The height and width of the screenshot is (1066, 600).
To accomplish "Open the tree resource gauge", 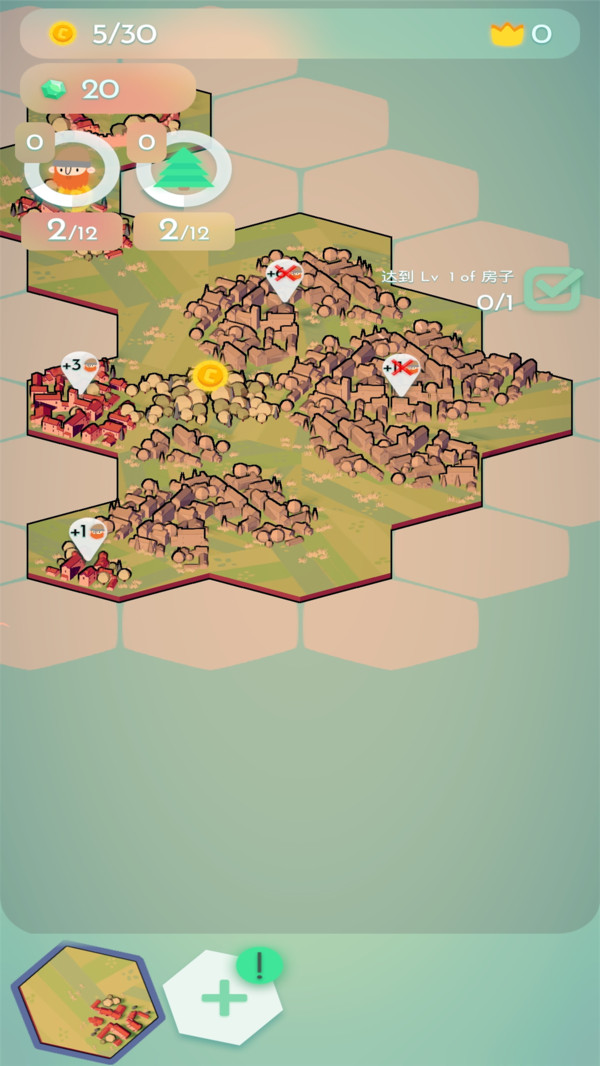I will coord(184,170).
